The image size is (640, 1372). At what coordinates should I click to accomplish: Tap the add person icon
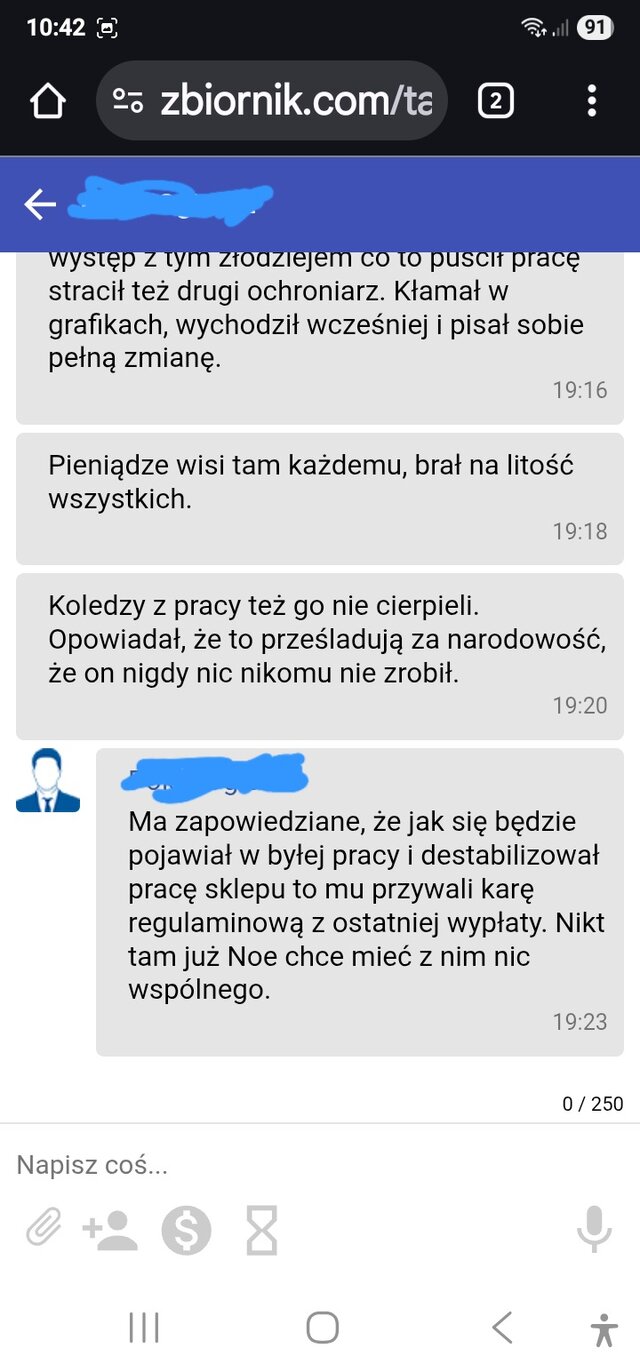(111, 1230)
